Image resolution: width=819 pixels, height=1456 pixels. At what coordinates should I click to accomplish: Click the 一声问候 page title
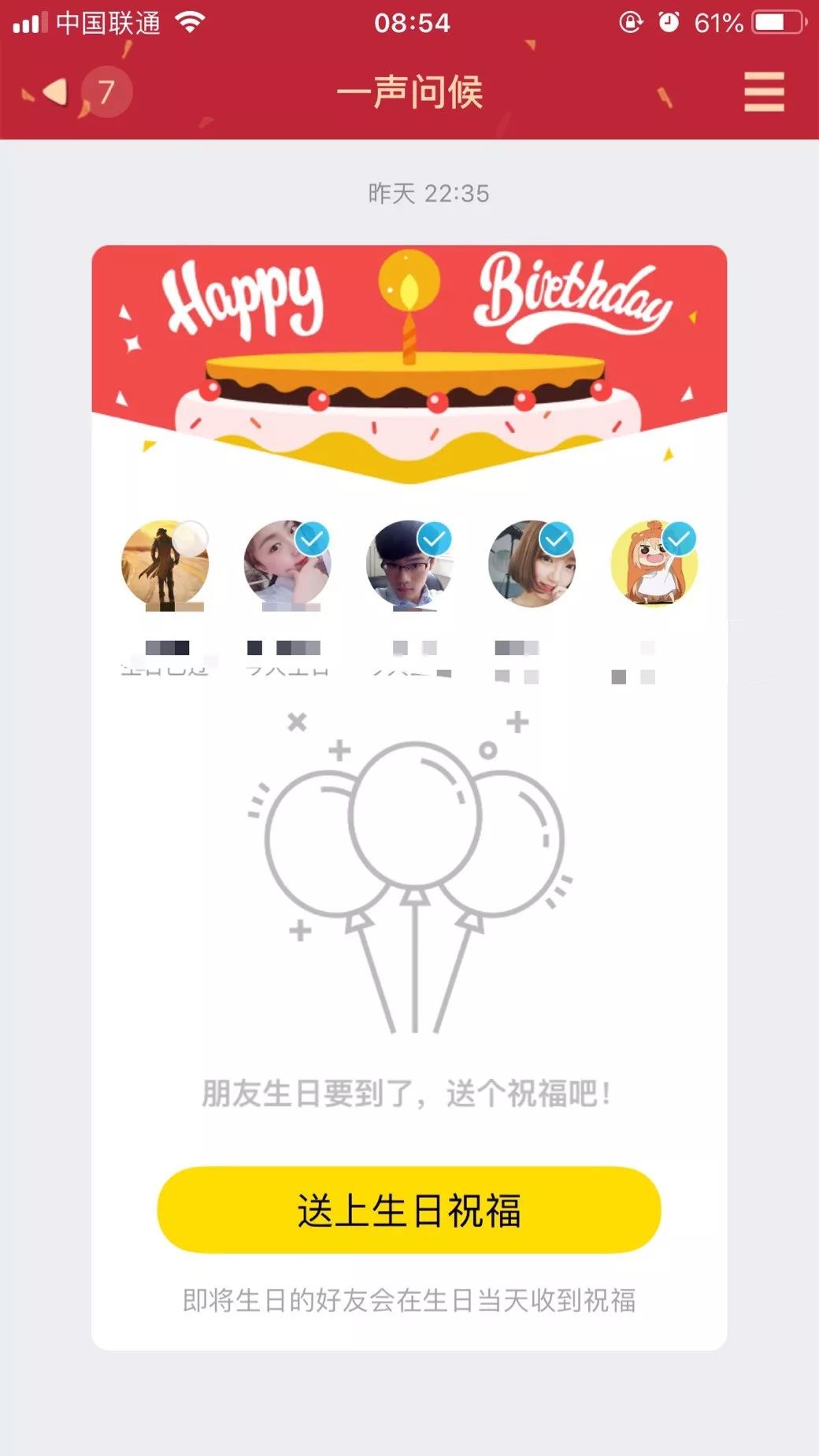click(409, 92)
